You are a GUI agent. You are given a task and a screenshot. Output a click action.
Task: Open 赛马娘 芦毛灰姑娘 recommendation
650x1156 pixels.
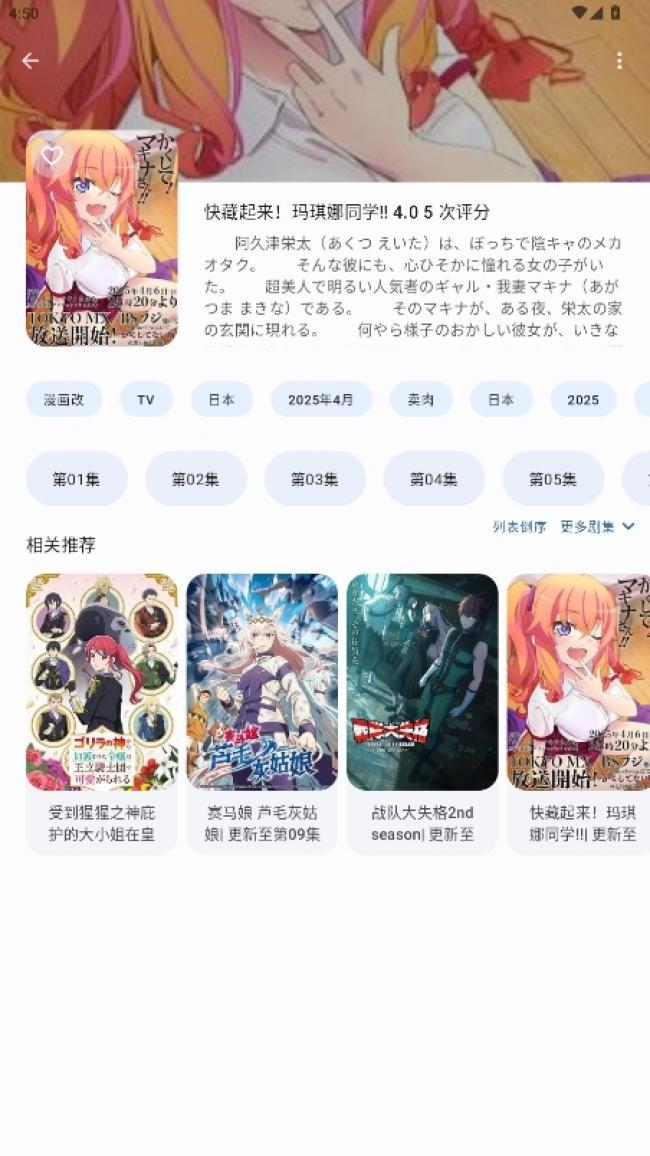pos(262,712)
